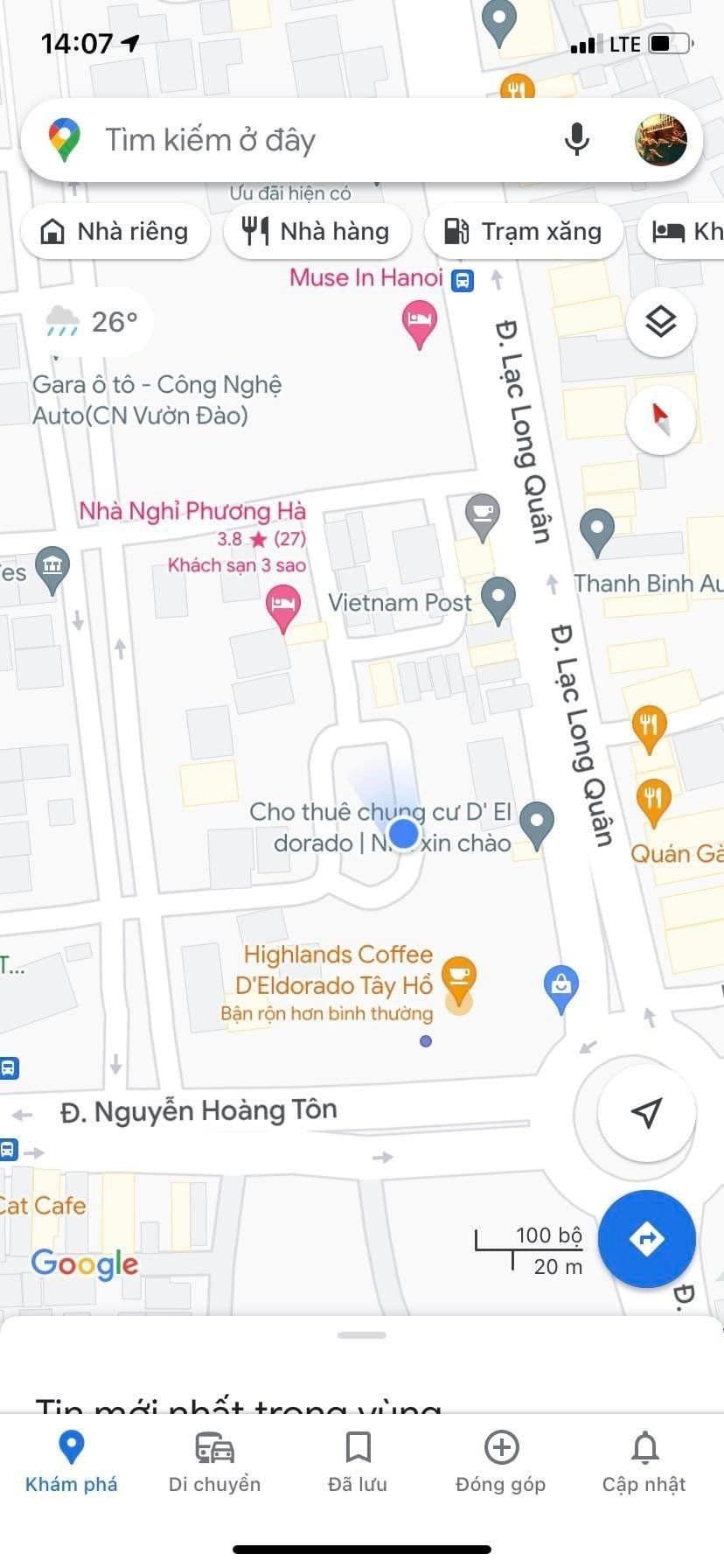Open the Highlands Coffee D'Eldorado pin
The height and width of the screenshot is (1568, 724).
459,979
